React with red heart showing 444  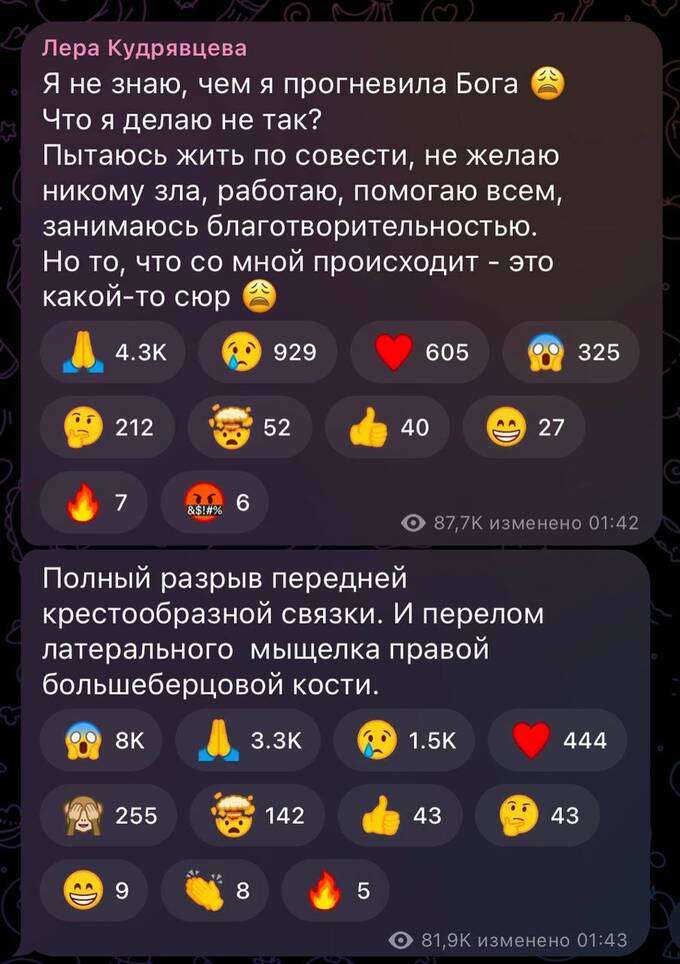[558, 740]
